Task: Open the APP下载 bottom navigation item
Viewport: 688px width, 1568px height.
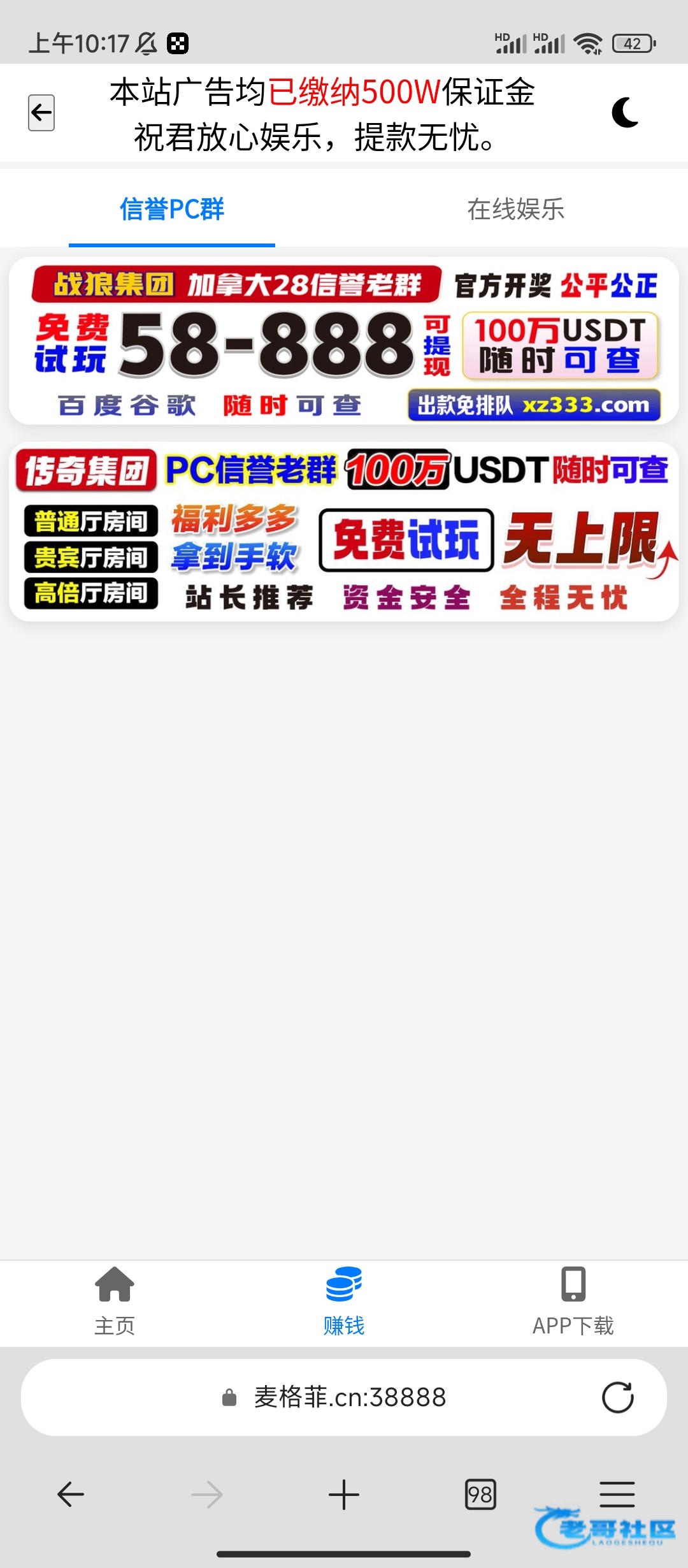Action: 573,1300
